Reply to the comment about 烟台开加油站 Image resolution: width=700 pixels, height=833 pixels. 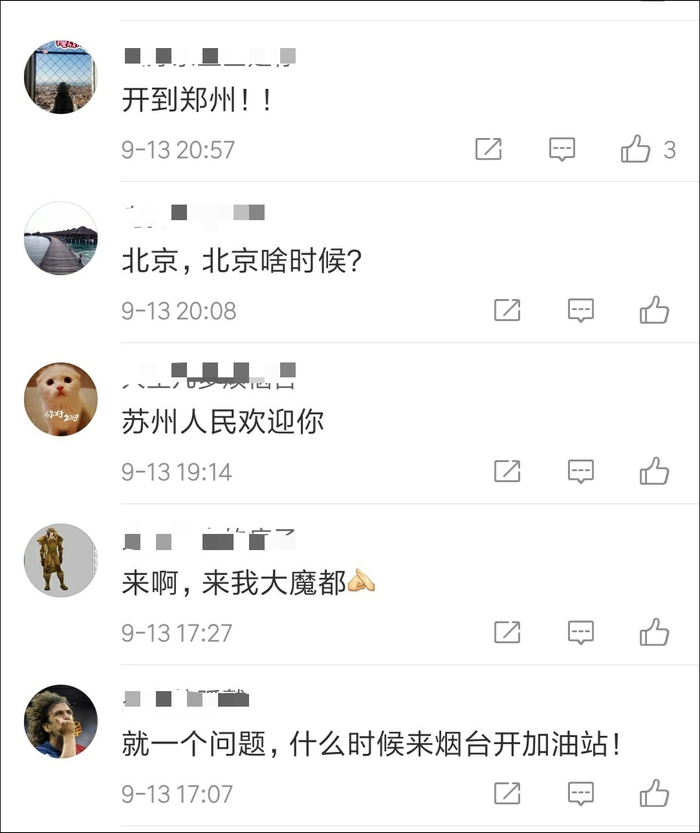[581, 794]
